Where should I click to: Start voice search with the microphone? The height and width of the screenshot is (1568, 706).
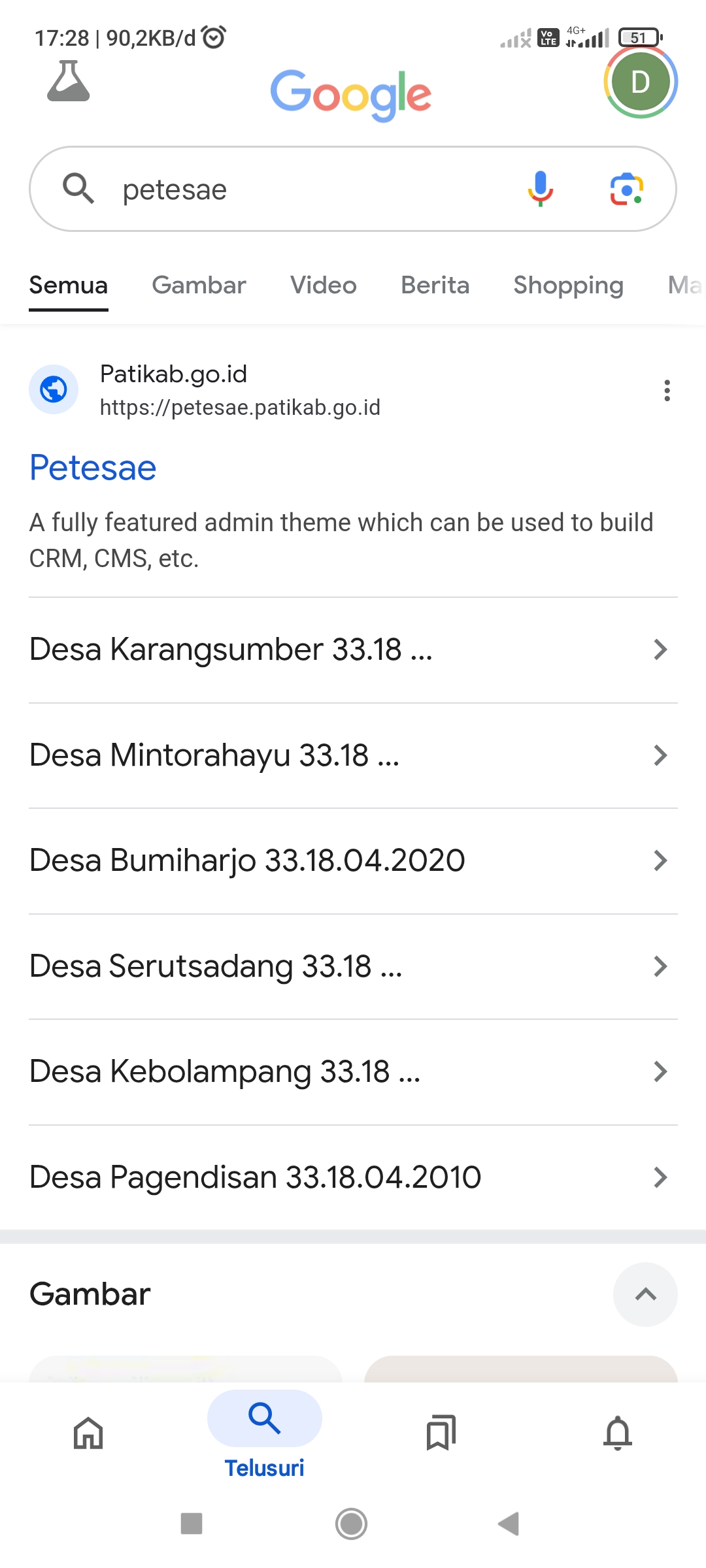click(541, 189)
